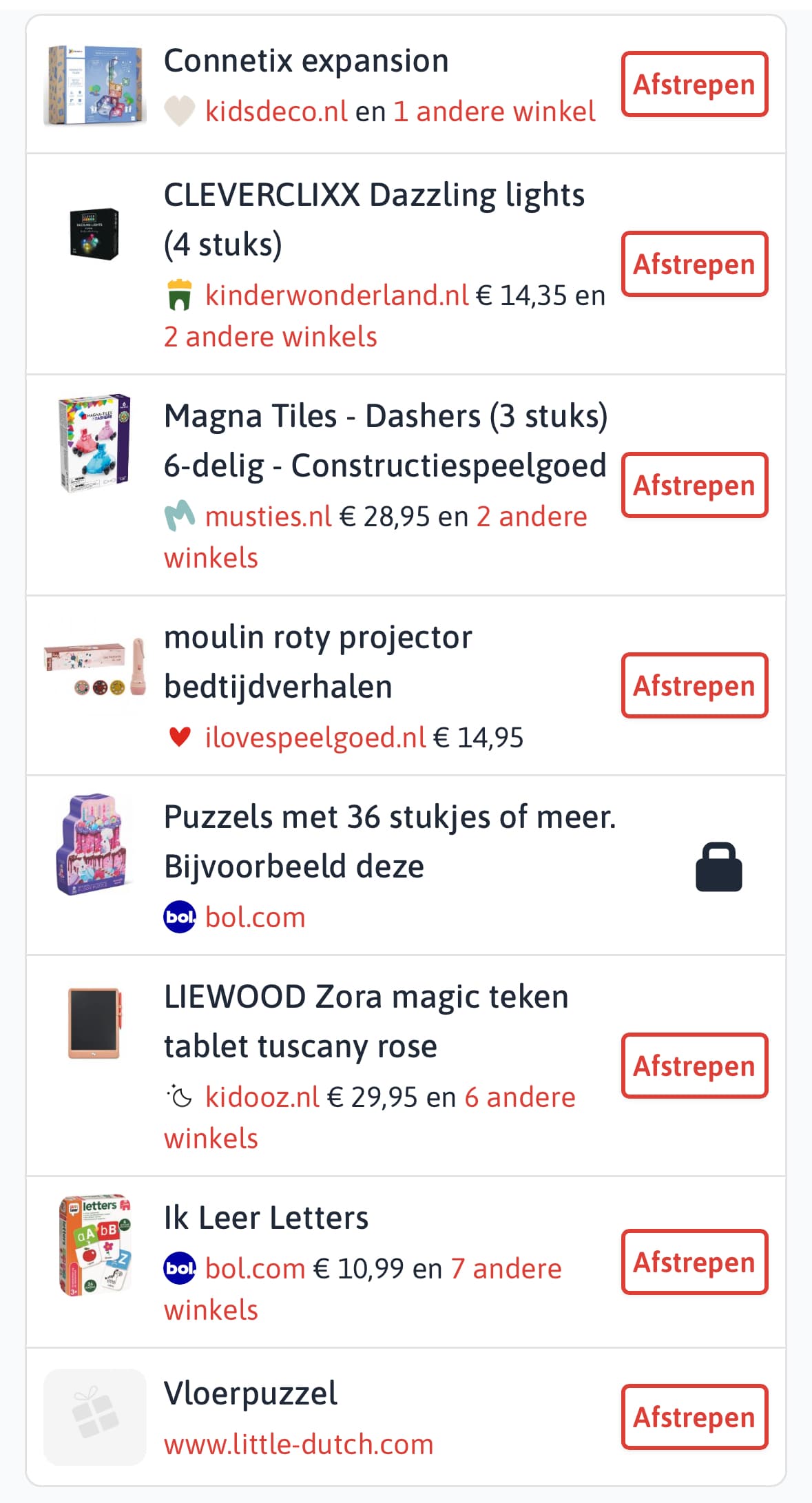View the LIEWOOD Zora tablet picture

tap(94, 1023)
